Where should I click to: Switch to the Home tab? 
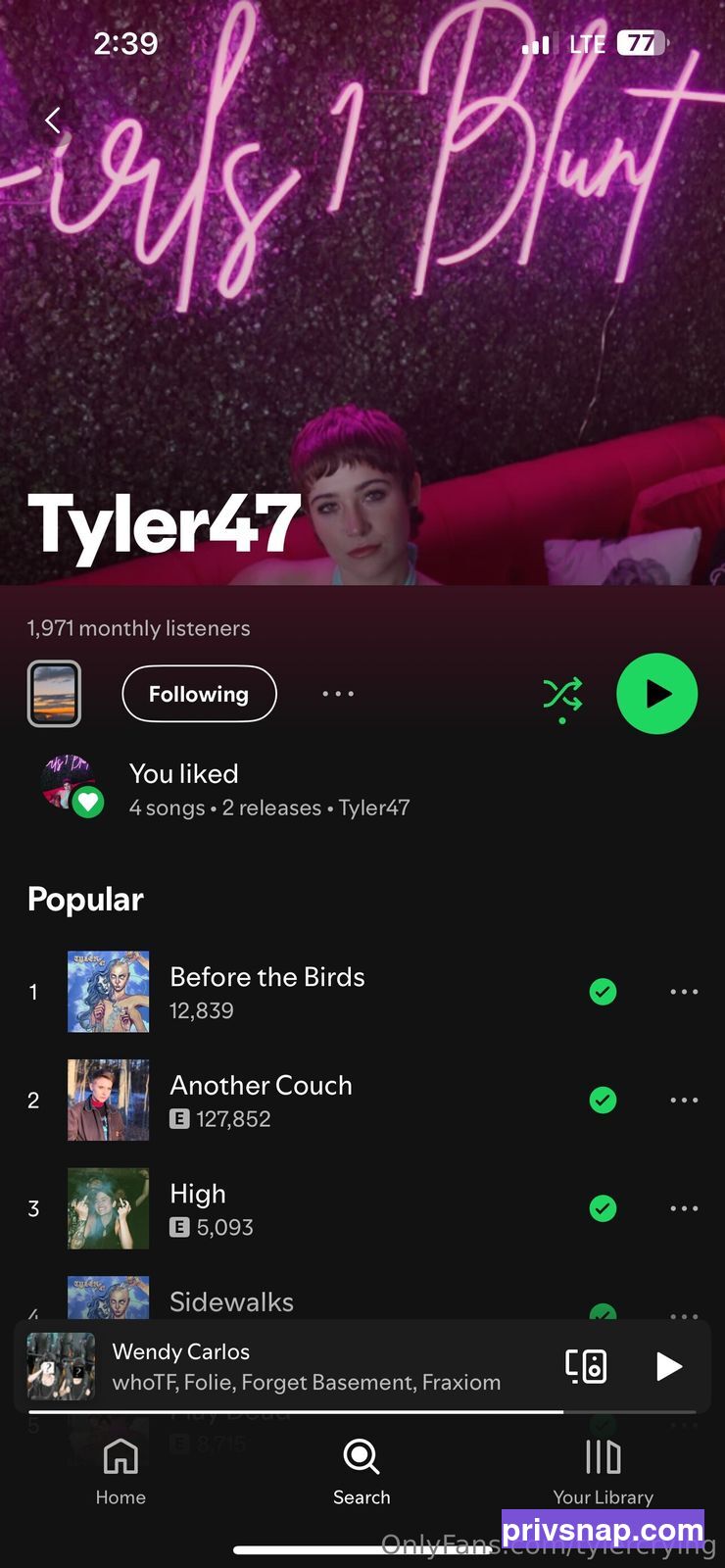[x=121, y=1472]
